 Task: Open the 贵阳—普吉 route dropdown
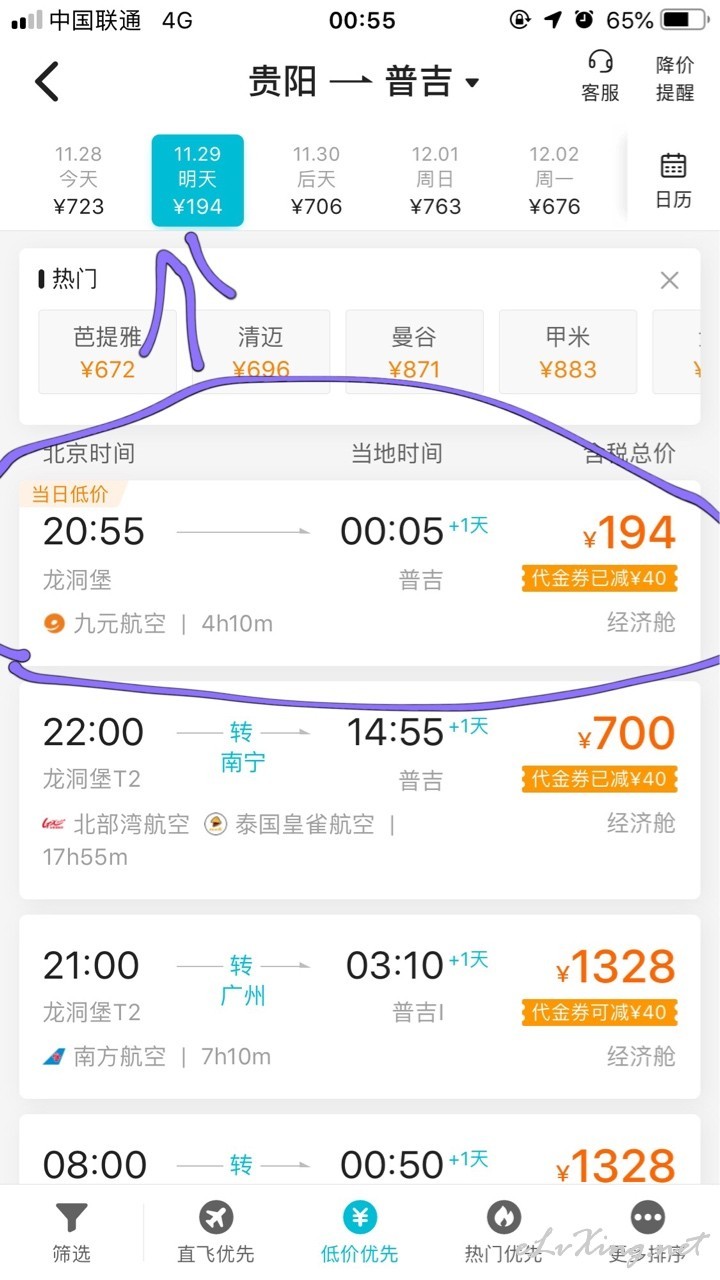coord(364,81)
